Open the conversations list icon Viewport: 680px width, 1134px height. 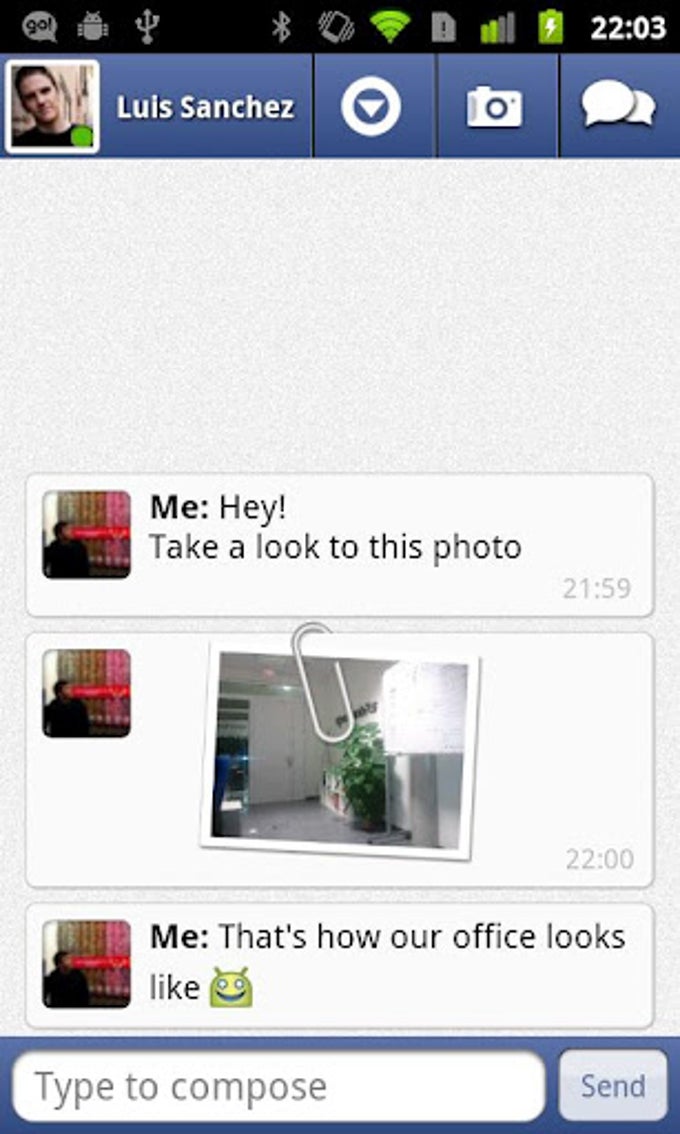point(618,107)
